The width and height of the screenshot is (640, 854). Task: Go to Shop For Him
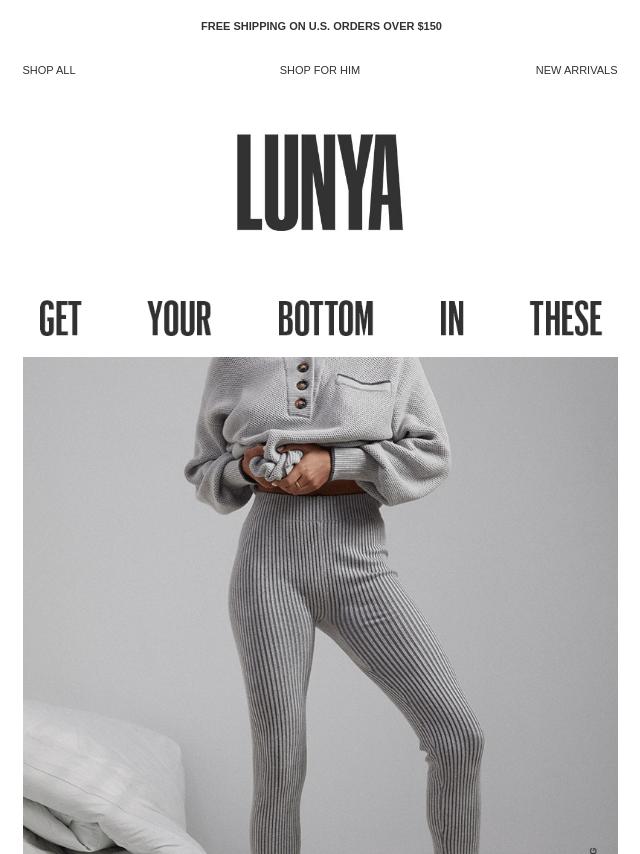click(319, 70)
